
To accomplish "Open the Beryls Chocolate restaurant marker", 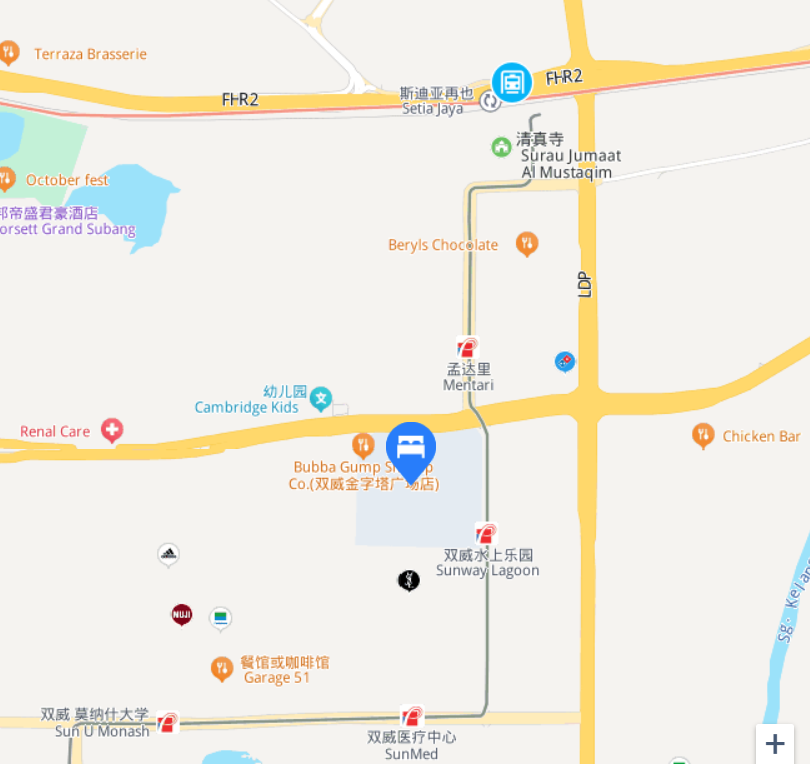I will pyautogui.click(x=527, y=243).
